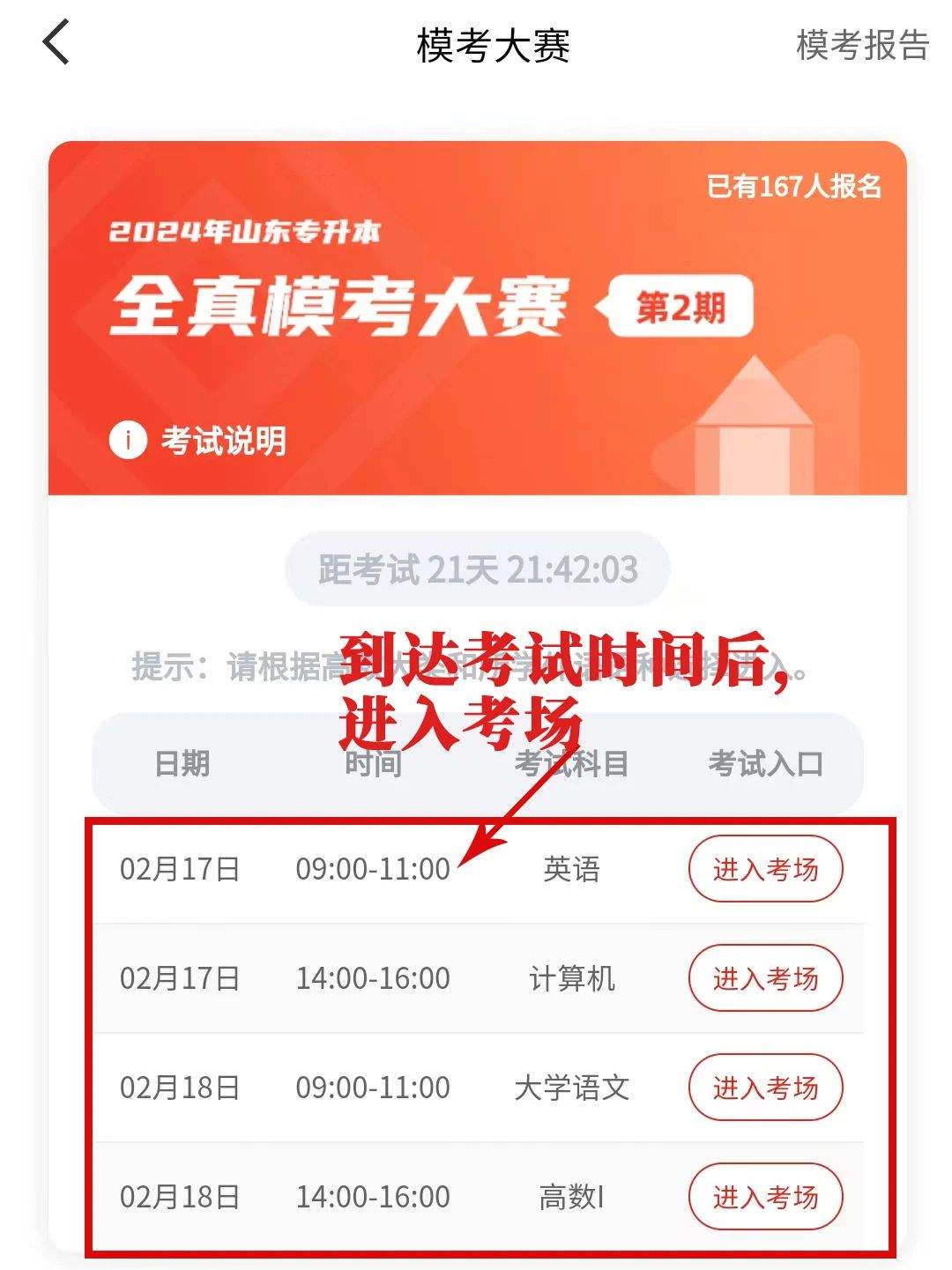View the 考试说明 exam instructions
Screen dimensions: 952x1270
pos(199,439)
